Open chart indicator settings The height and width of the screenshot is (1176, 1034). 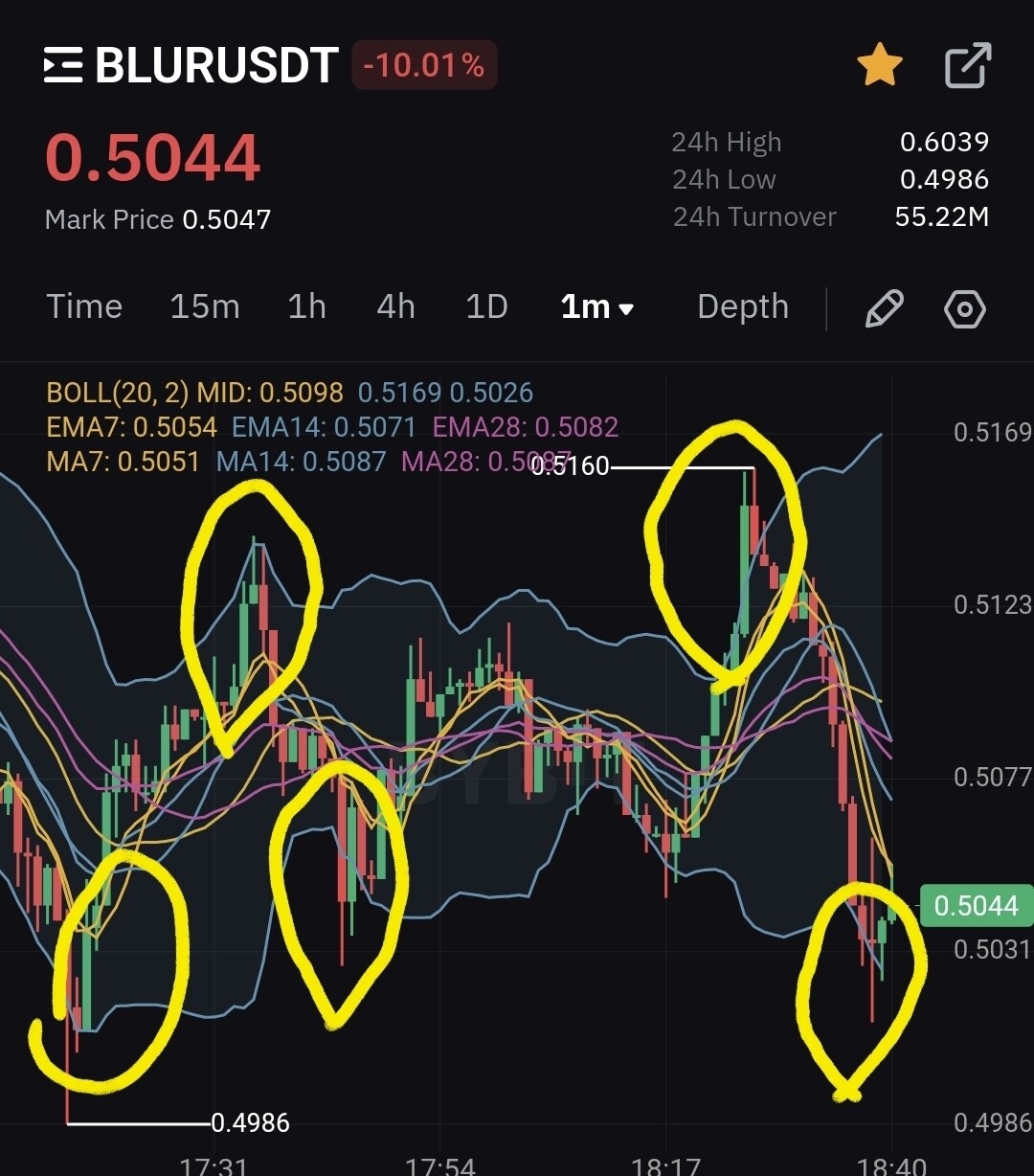click(x=965, y=308)
